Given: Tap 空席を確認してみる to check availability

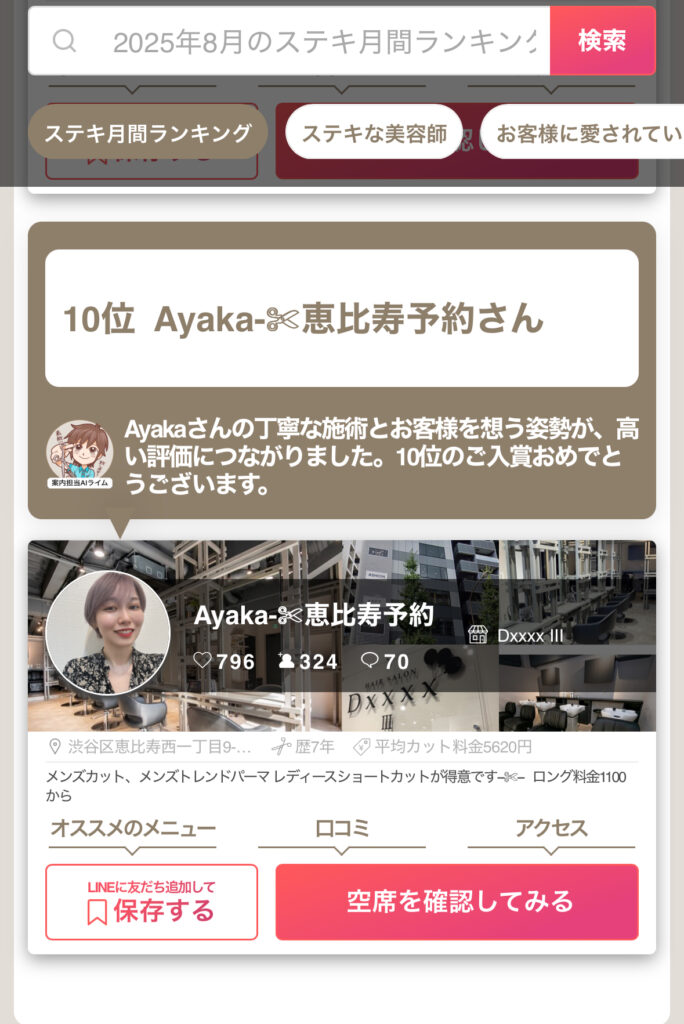Looking at the screenshot, I should point(457,902).
